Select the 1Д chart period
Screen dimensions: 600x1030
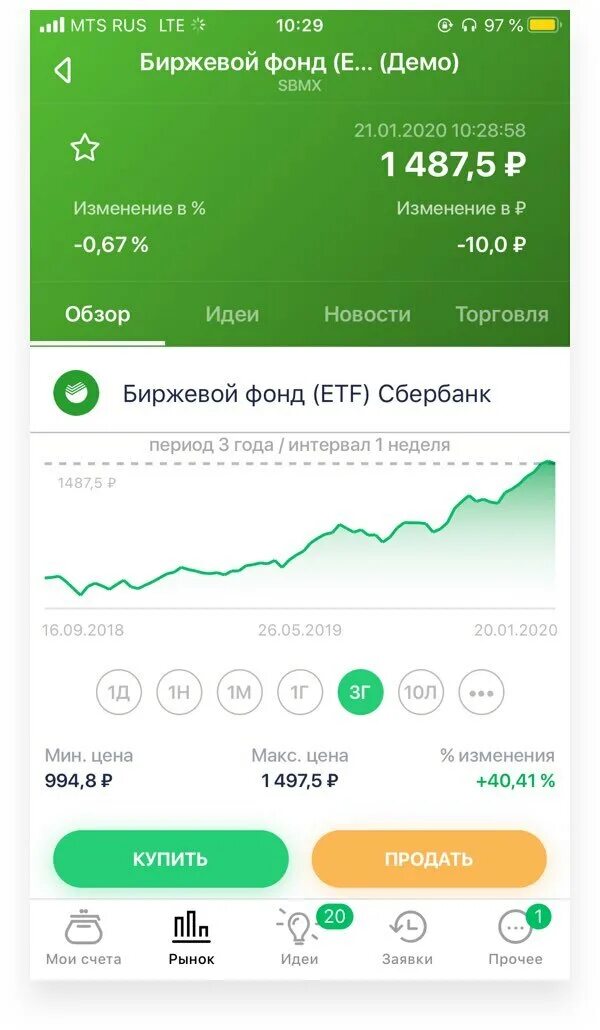[119, 692]
